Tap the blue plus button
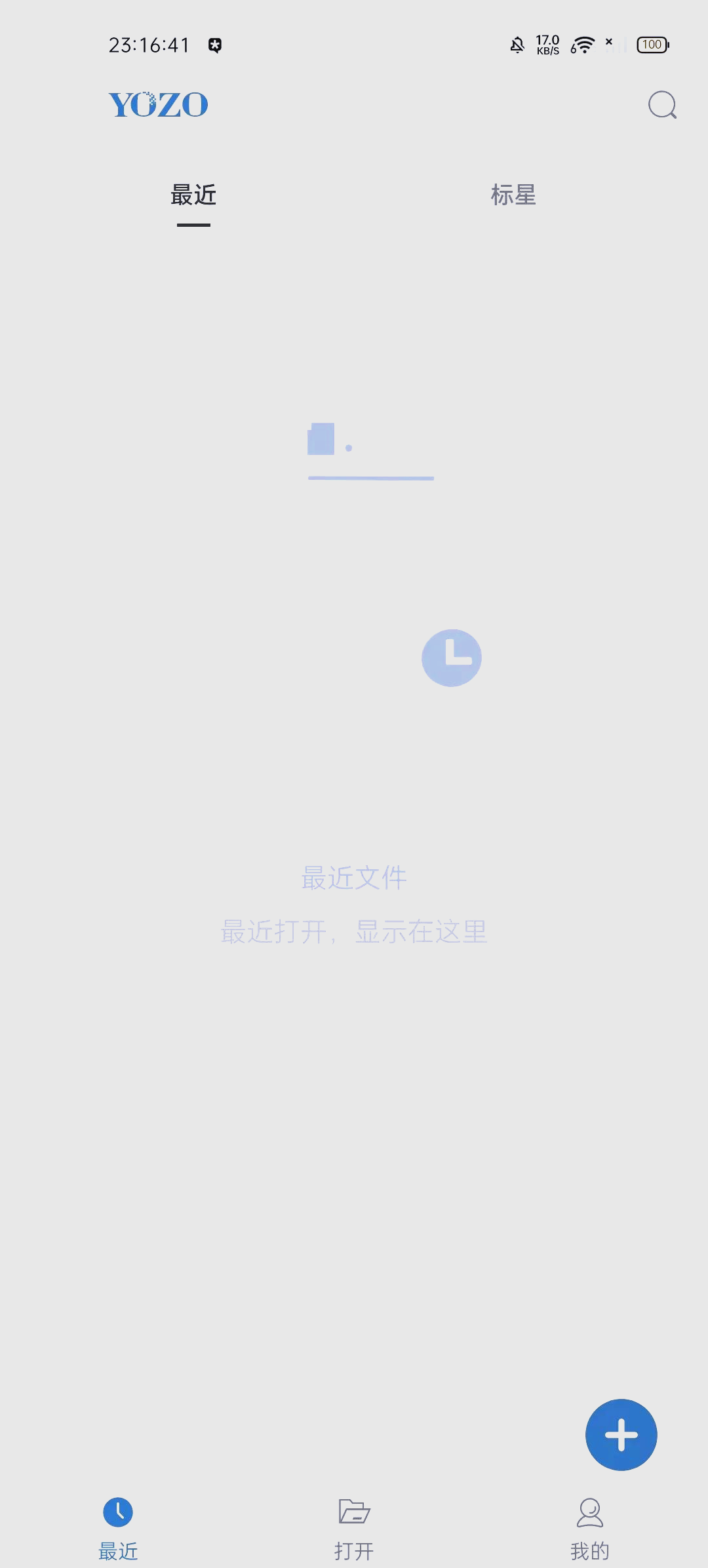The height and width of the screenshot is (1568, 708). 621,1435
